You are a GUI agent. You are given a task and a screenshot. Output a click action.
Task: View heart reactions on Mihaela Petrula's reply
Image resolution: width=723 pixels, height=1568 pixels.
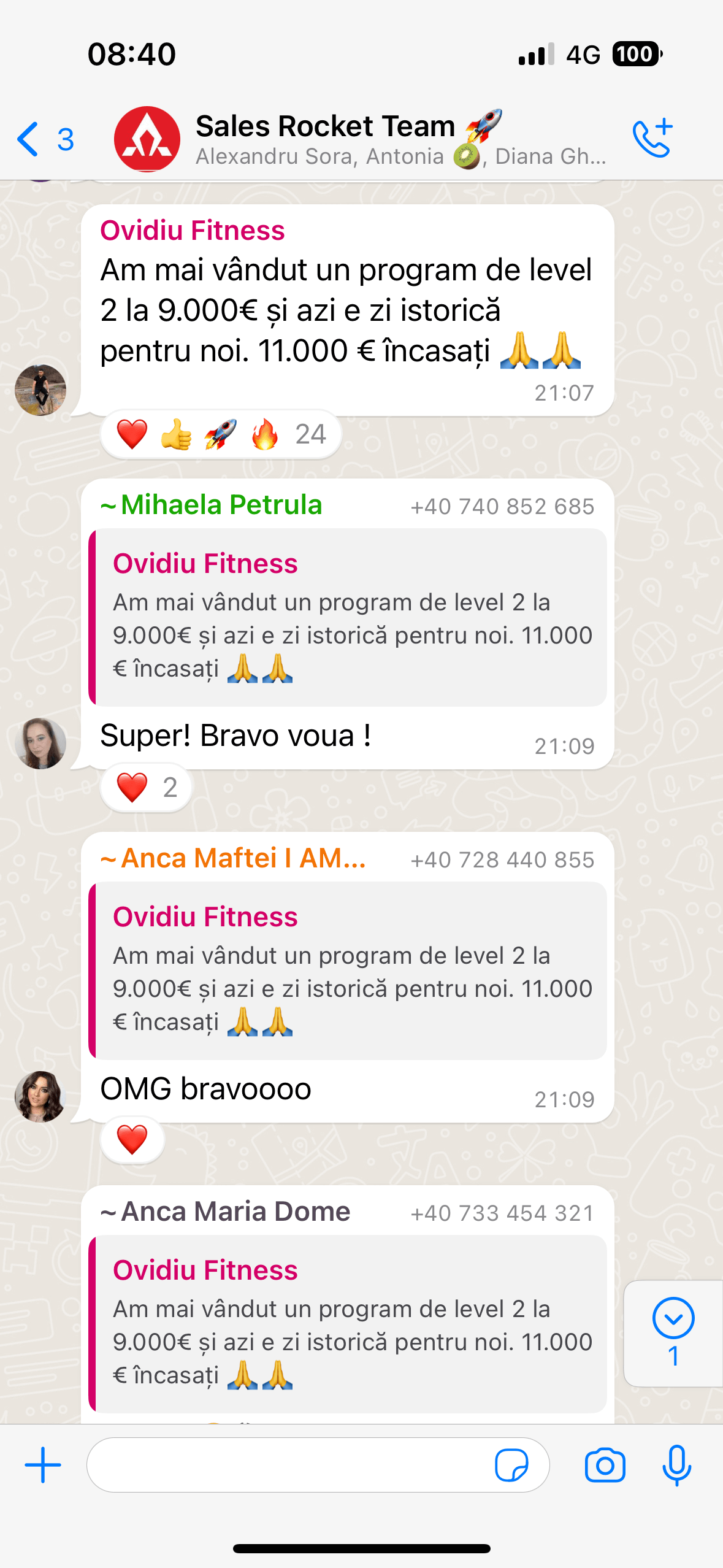point(147,788)
